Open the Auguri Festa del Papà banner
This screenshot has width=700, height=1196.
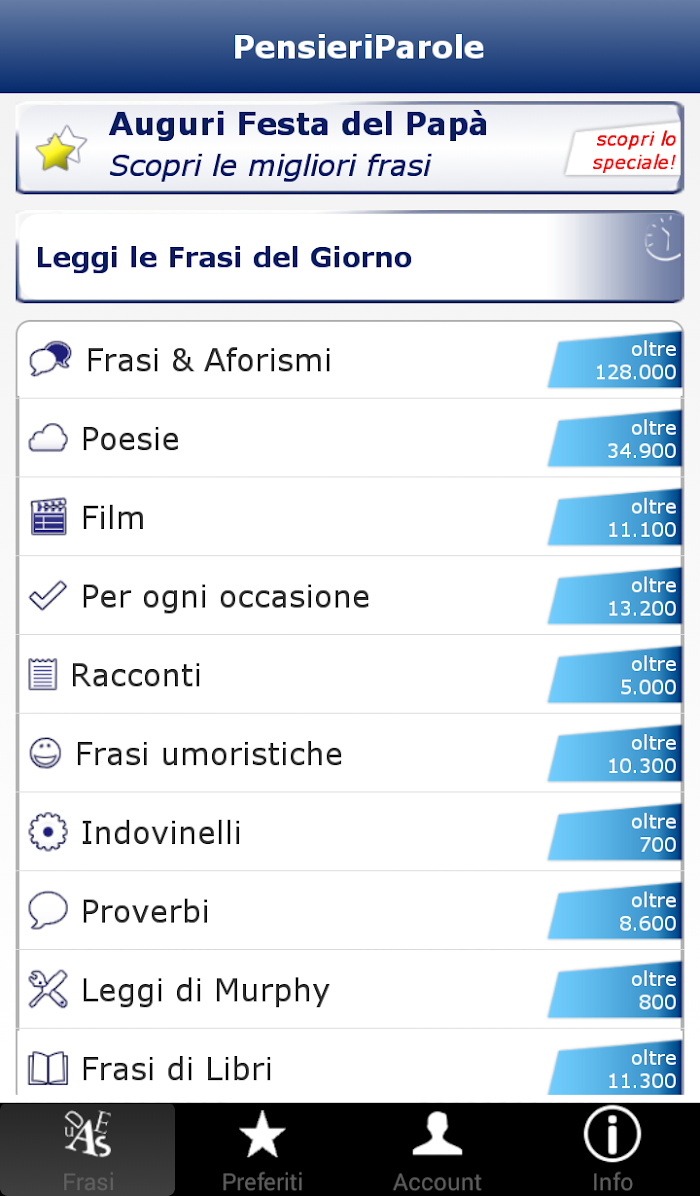tap(350, 147)
